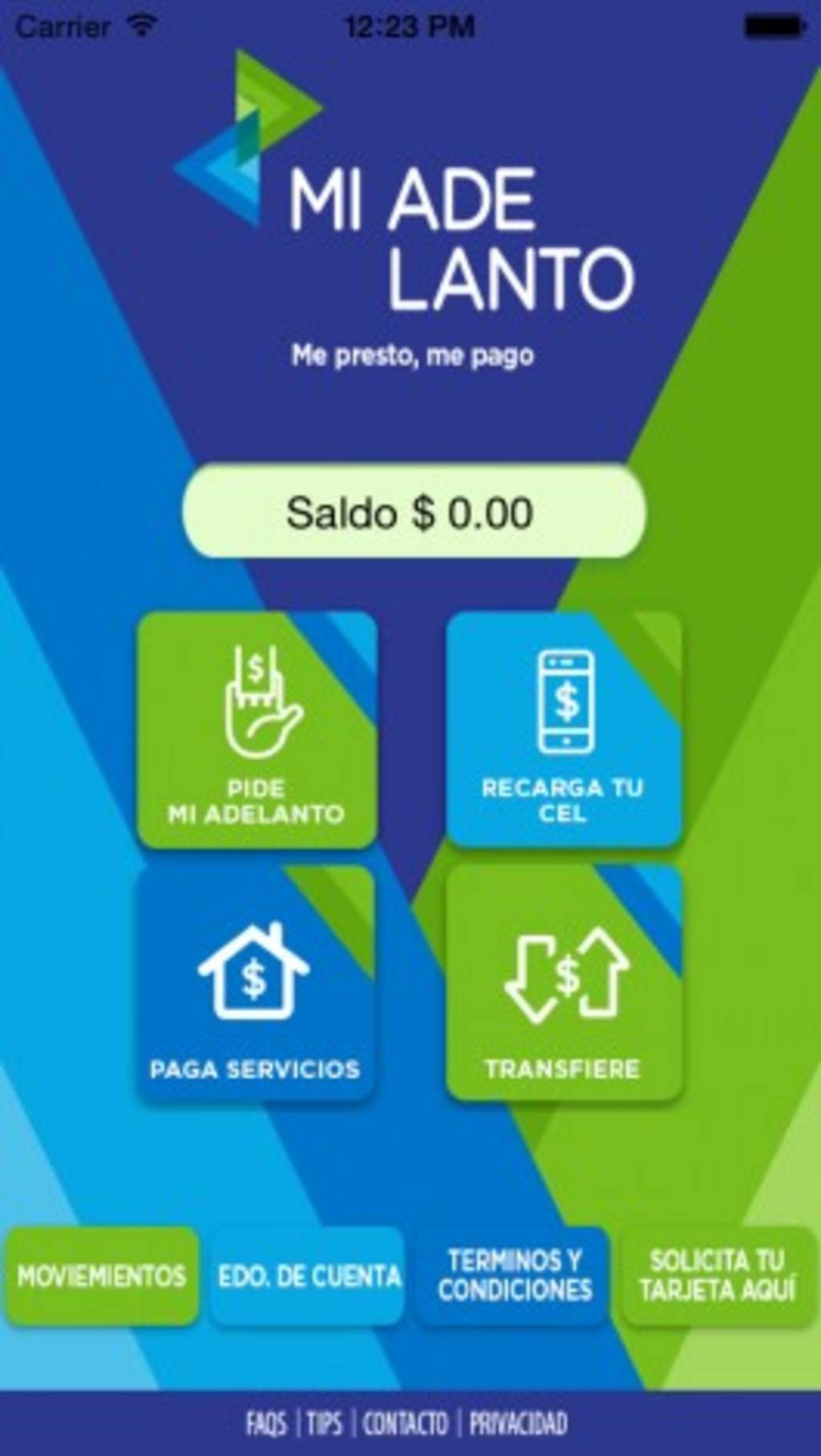Open the FAQS link
Viewport: 821px width, 1456px height.
[267, 1424]
